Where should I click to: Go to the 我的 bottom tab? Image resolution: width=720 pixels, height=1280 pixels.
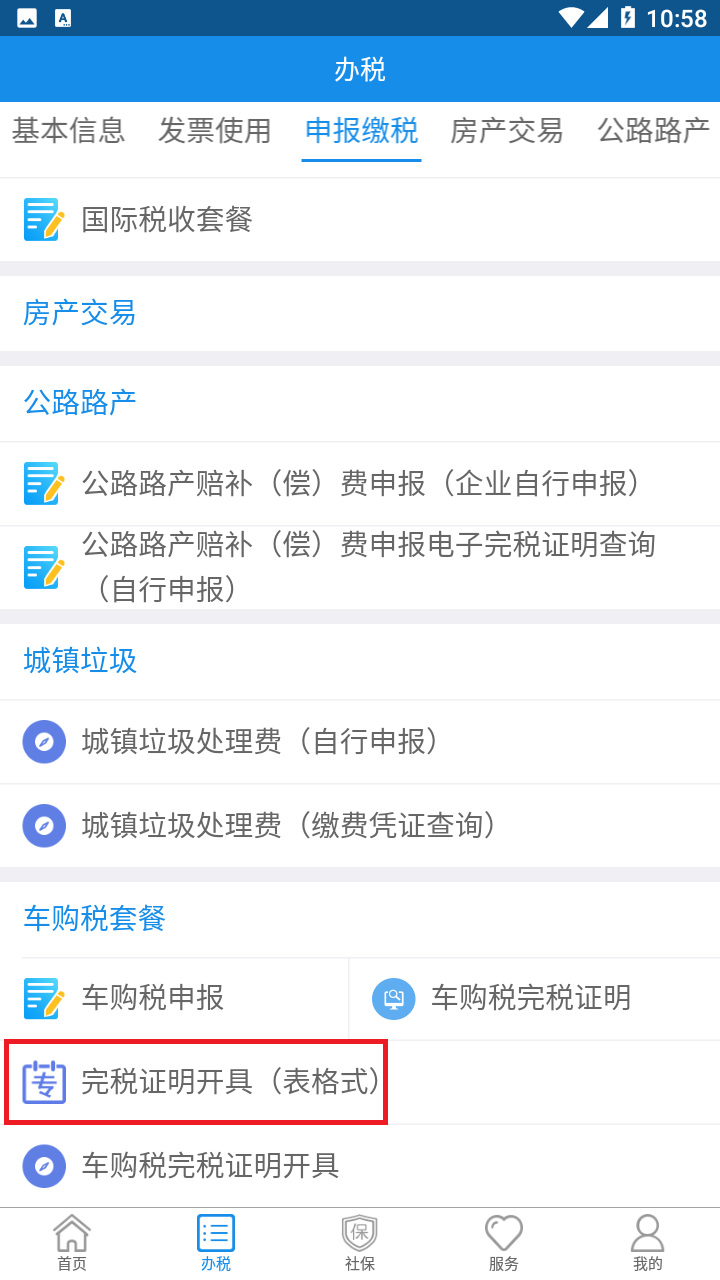[x=648, y=1243]
